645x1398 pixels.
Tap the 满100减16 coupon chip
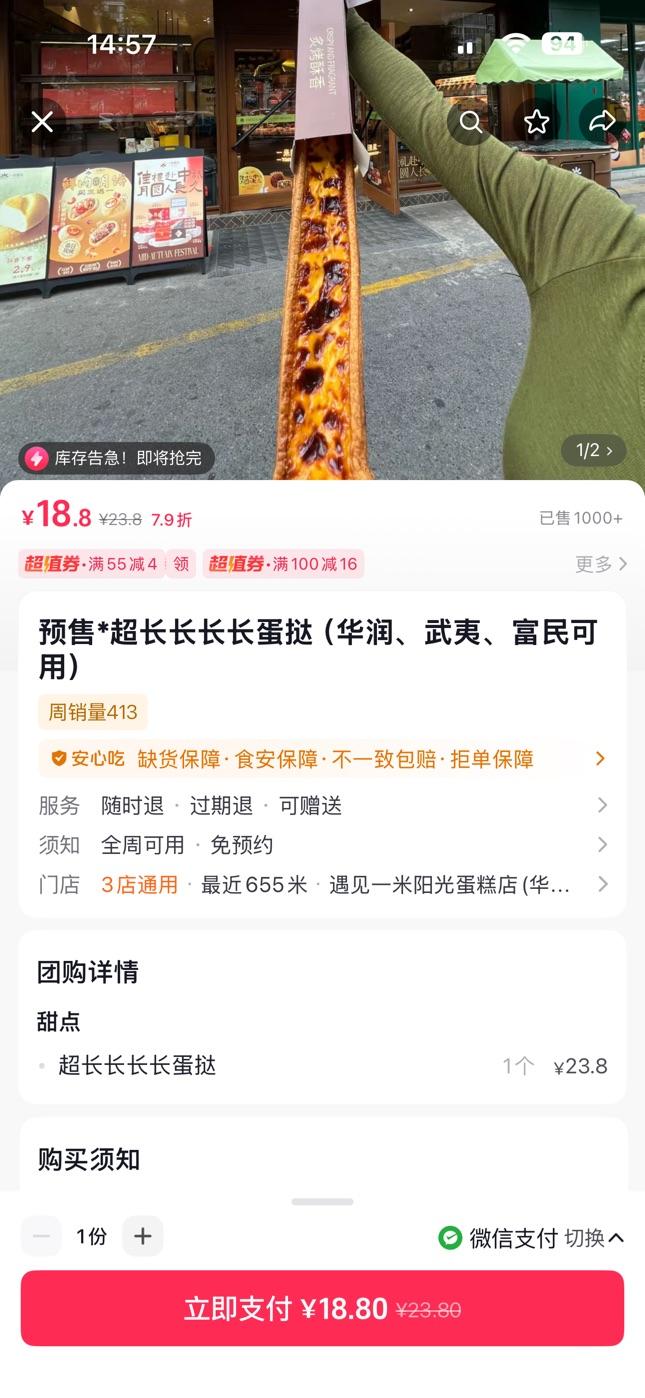(283, 564)
